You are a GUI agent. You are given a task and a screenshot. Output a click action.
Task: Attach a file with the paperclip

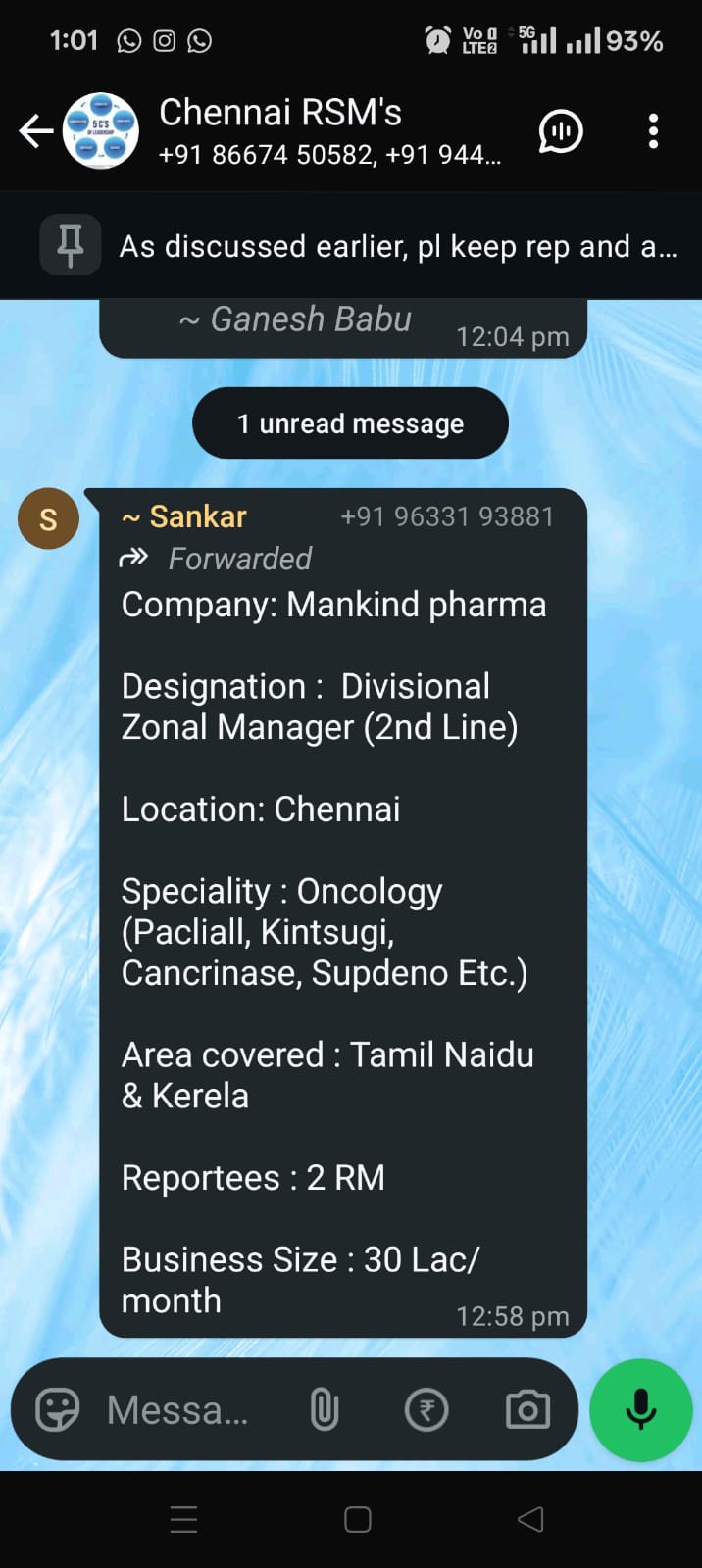tap(324, 1410)
